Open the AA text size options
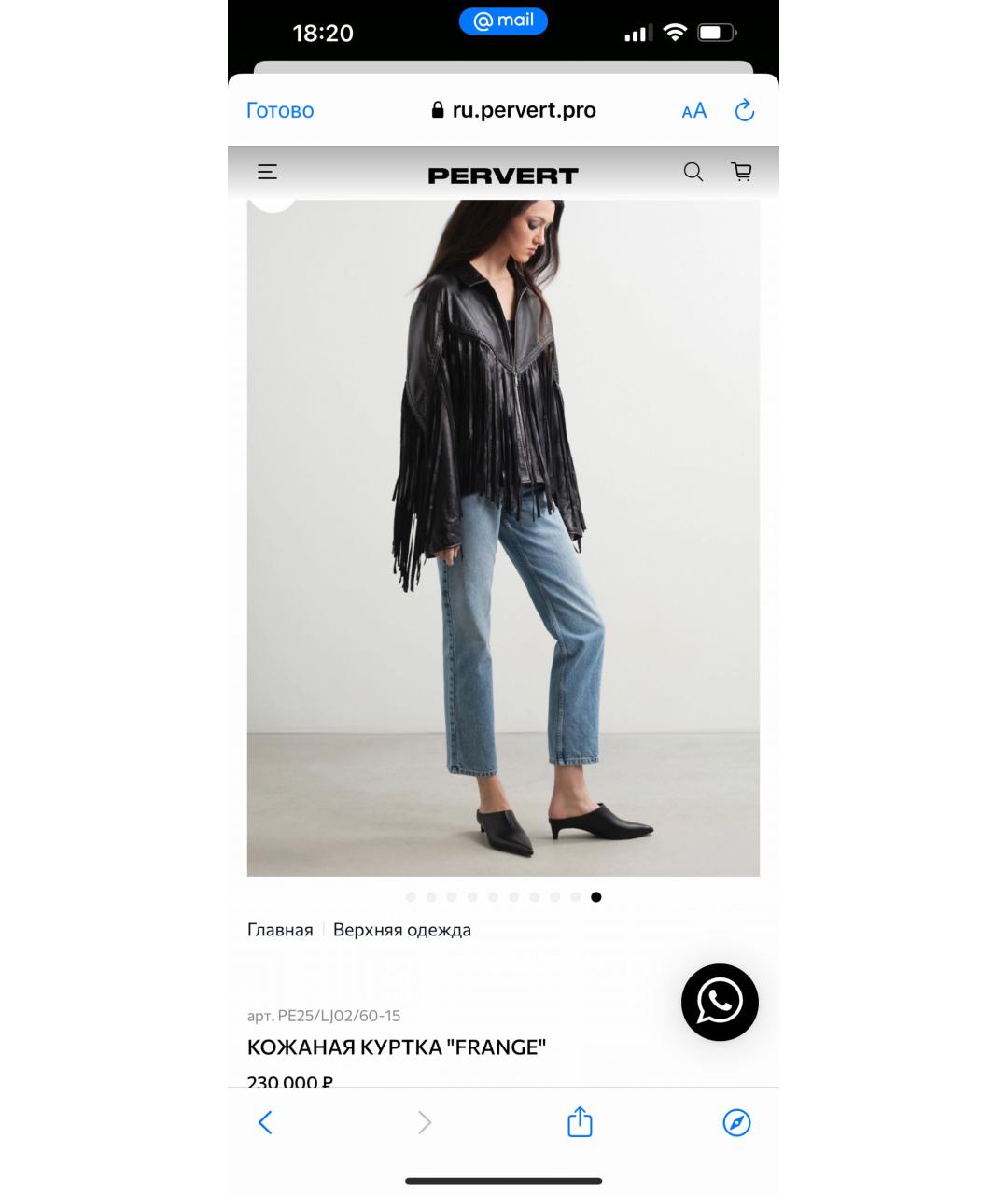The height and width of the screenshot is (1195, 1008). 693,111
